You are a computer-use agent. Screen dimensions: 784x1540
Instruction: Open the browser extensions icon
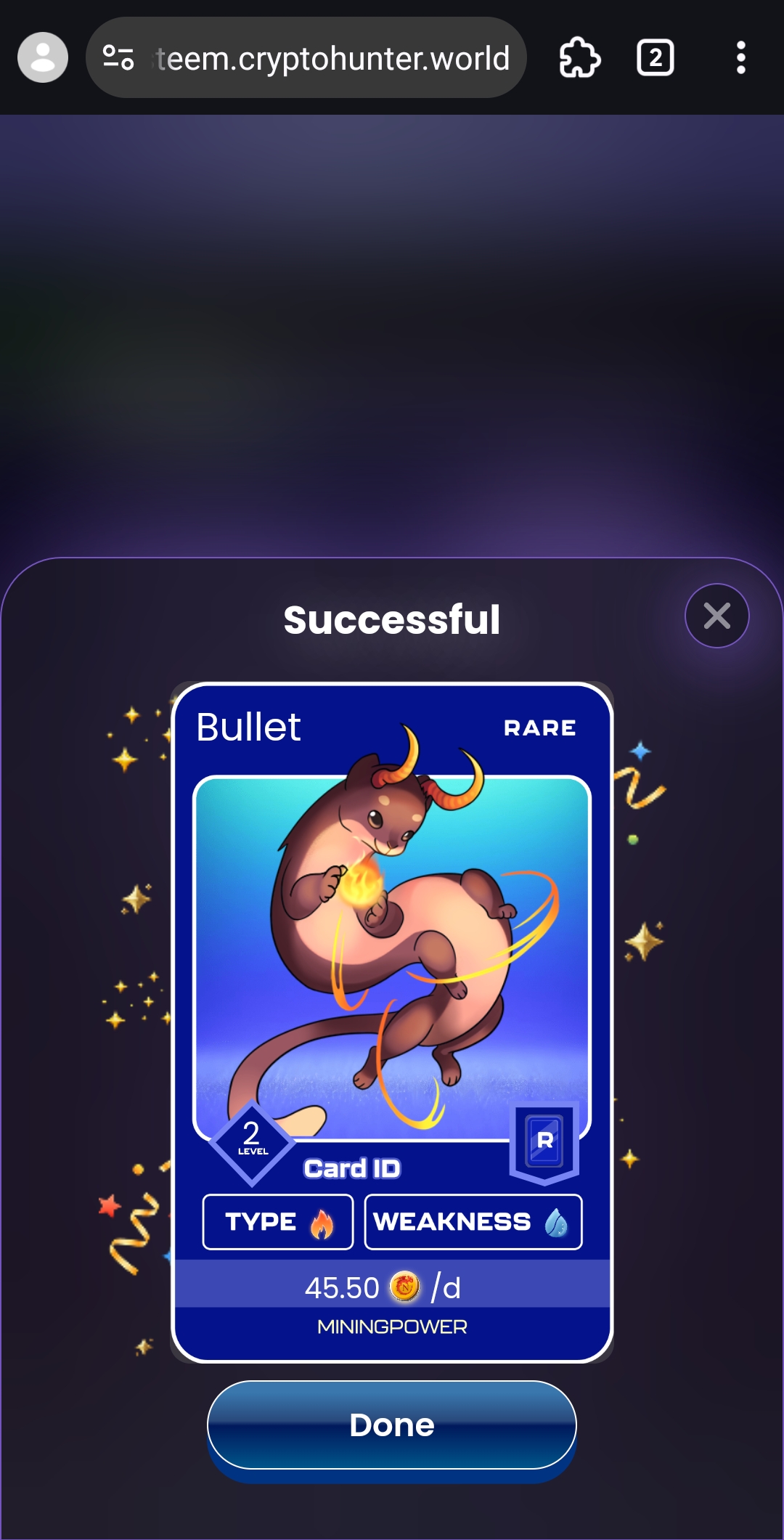579,57
